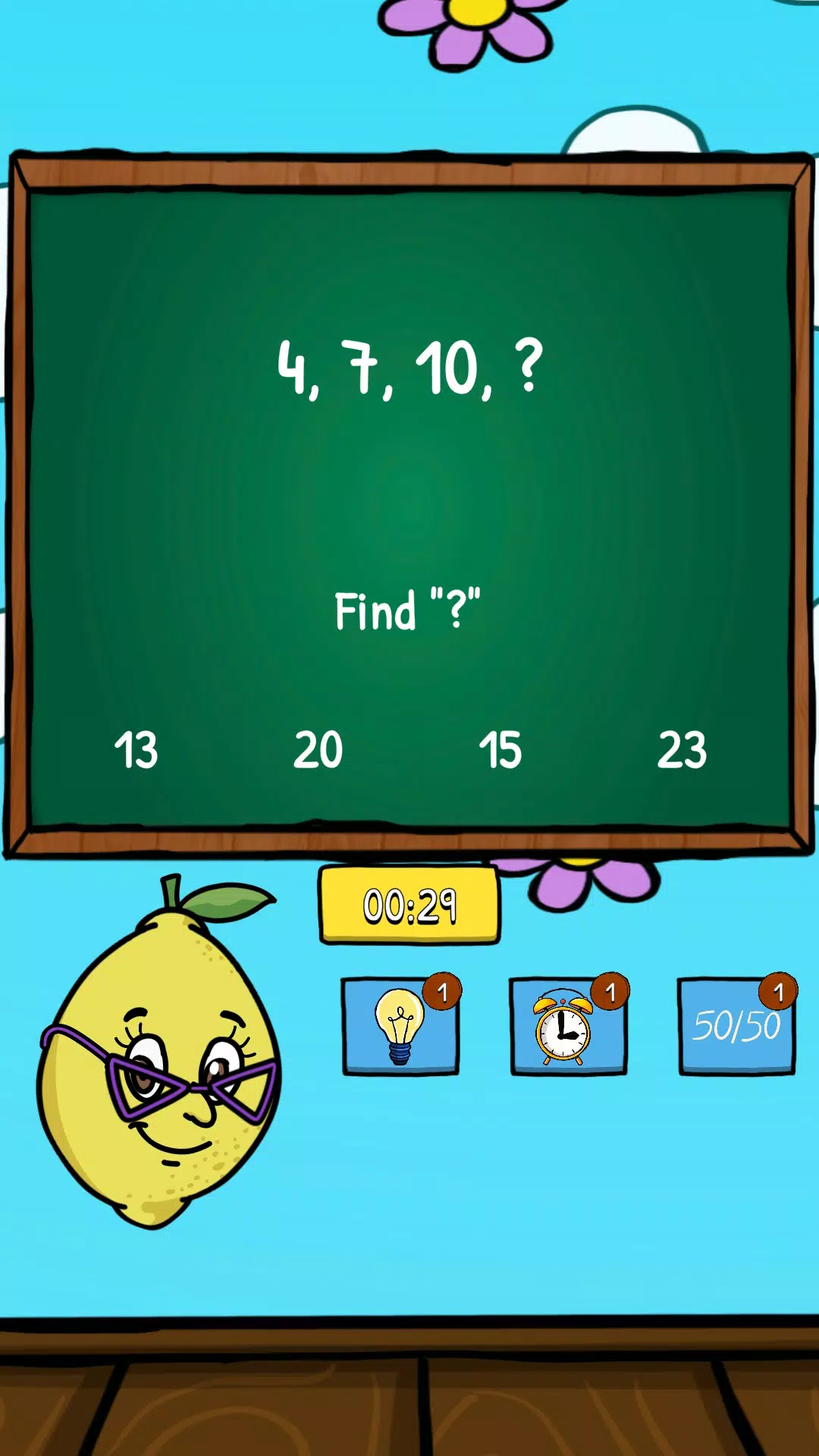Activate the alarm clock extra time power-up

pos(568,1026)
